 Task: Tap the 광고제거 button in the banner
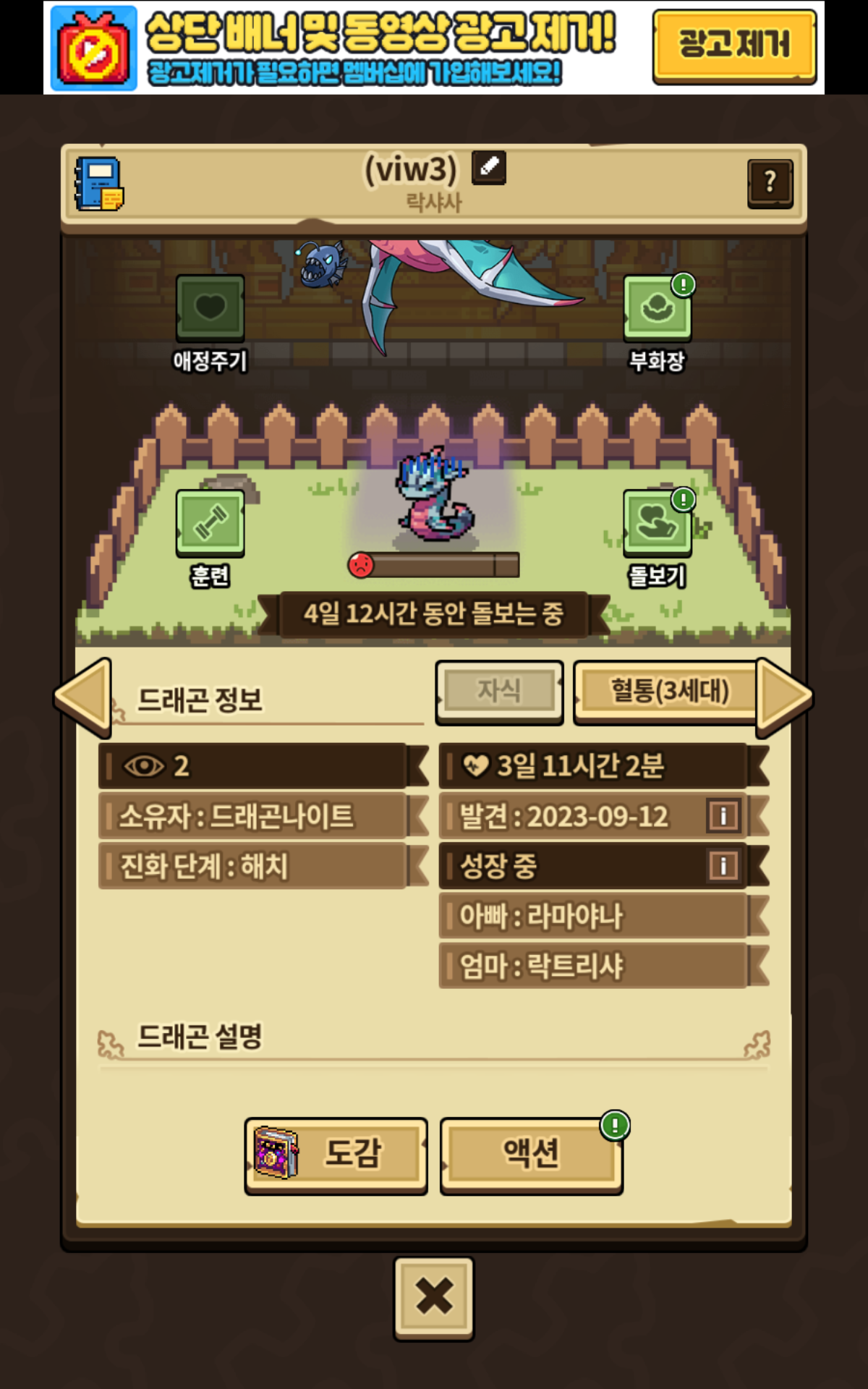tap(734, 46)
